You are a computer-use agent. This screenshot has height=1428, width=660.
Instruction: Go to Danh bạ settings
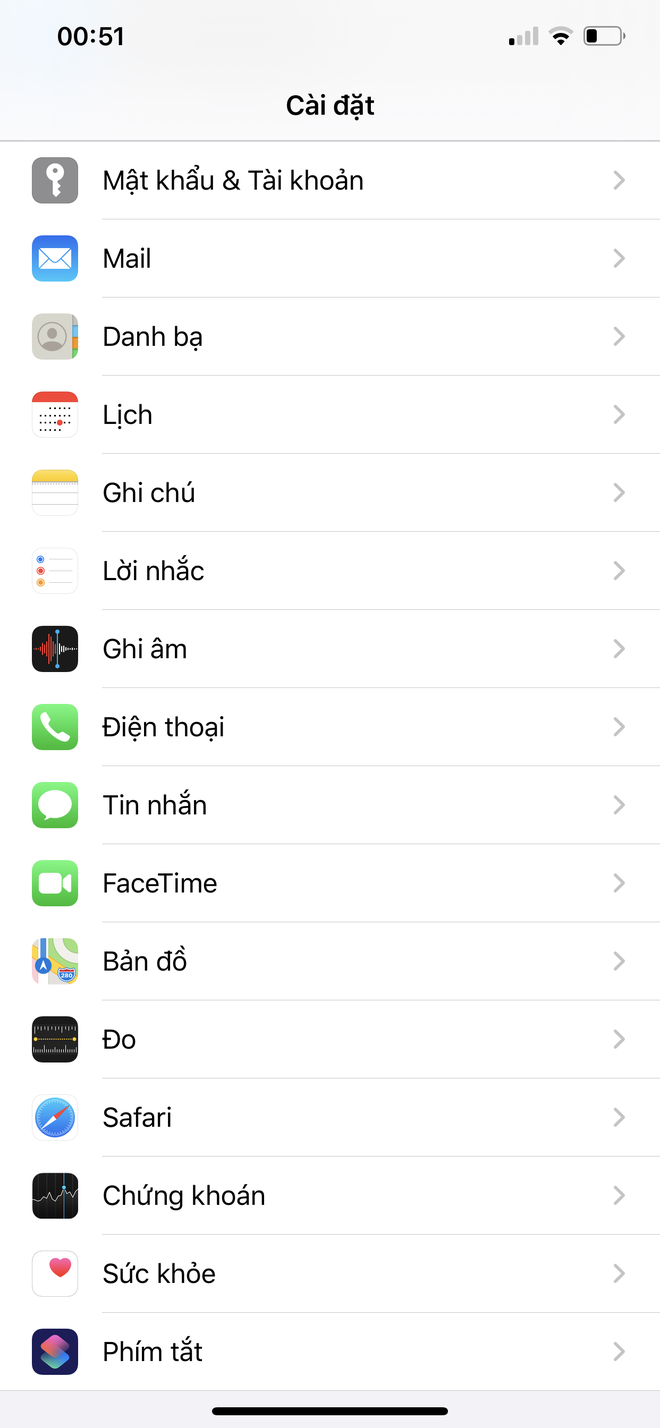pos(330,337)
